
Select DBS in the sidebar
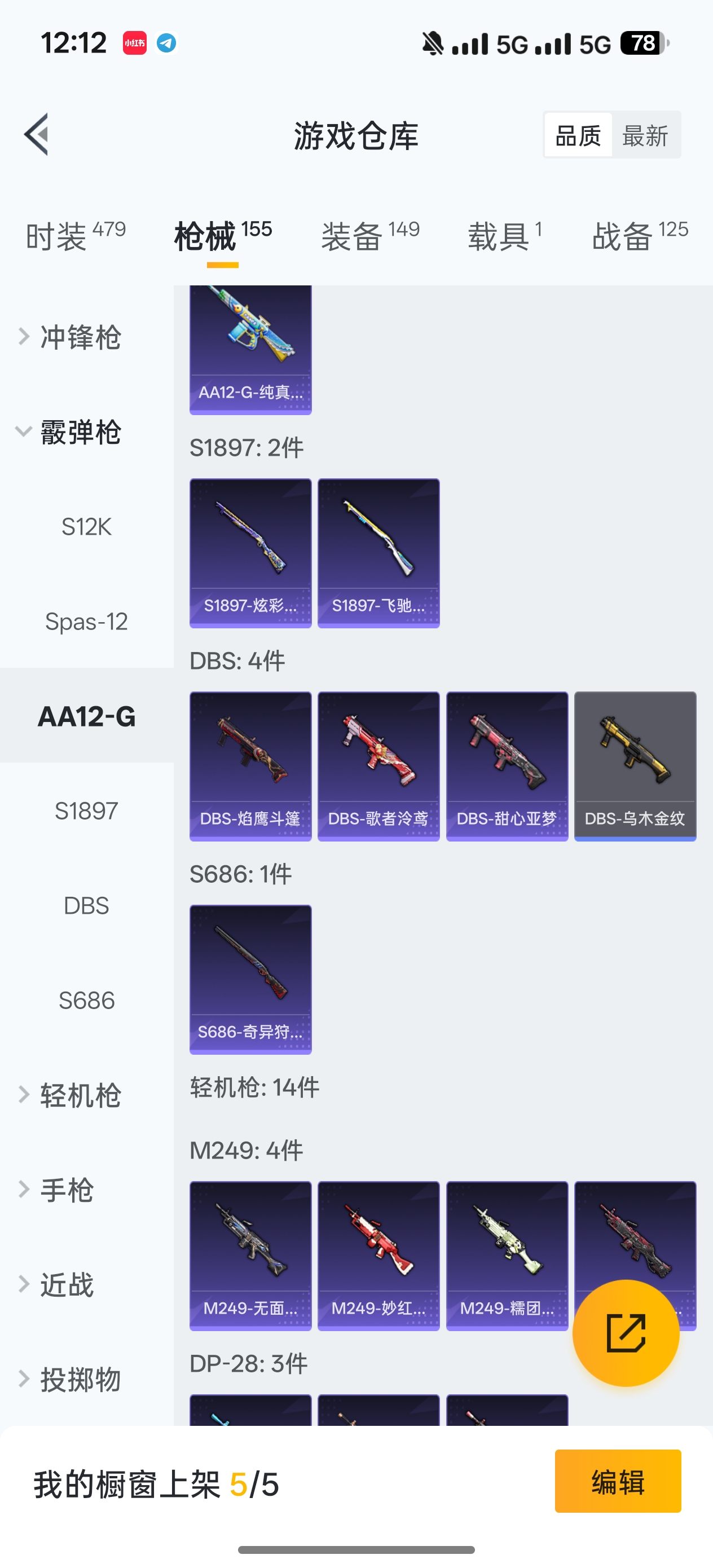point(86,906)
